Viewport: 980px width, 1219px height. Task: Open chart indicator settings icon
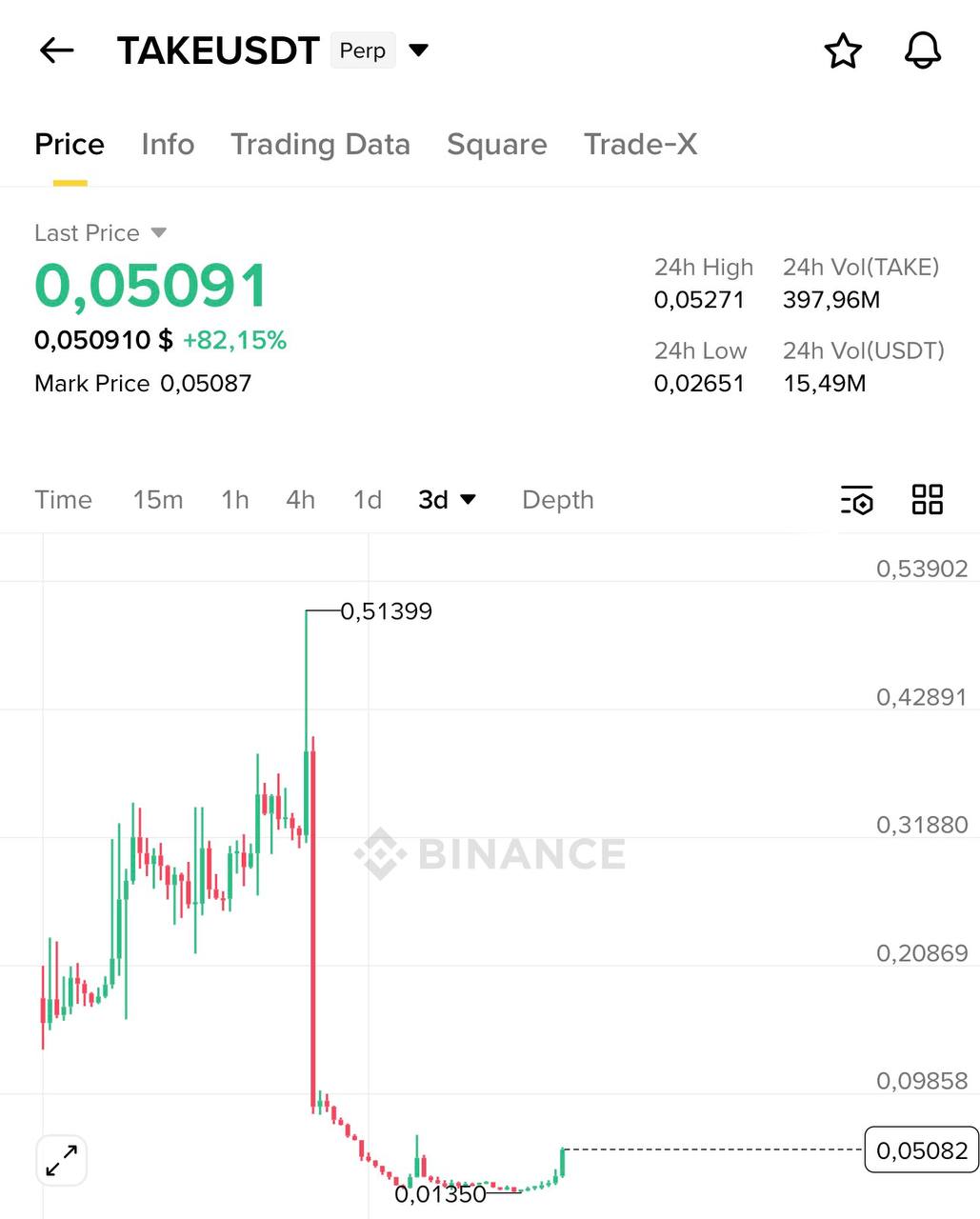coord(856,500)
